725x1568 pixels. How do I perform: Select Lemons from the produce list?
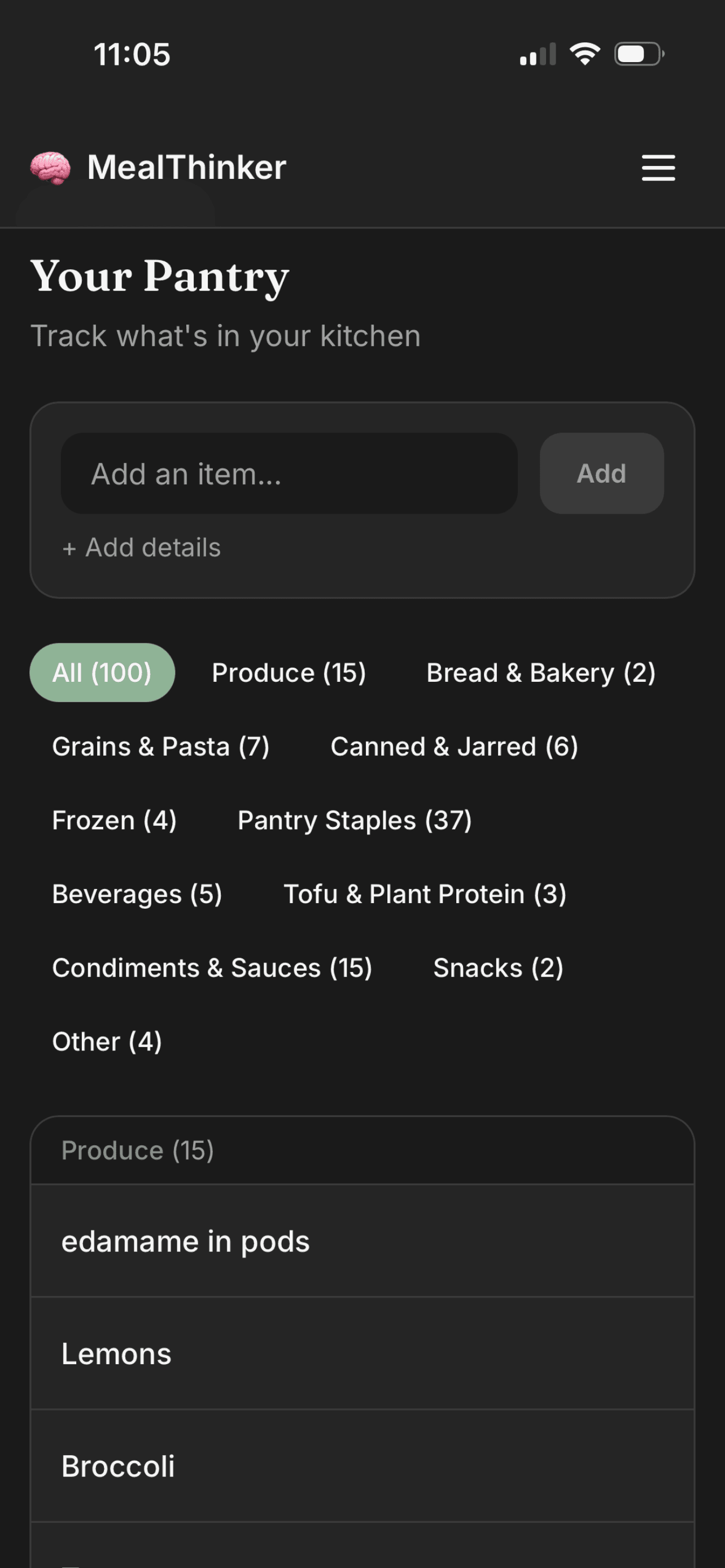click(x=116, y=1353)
